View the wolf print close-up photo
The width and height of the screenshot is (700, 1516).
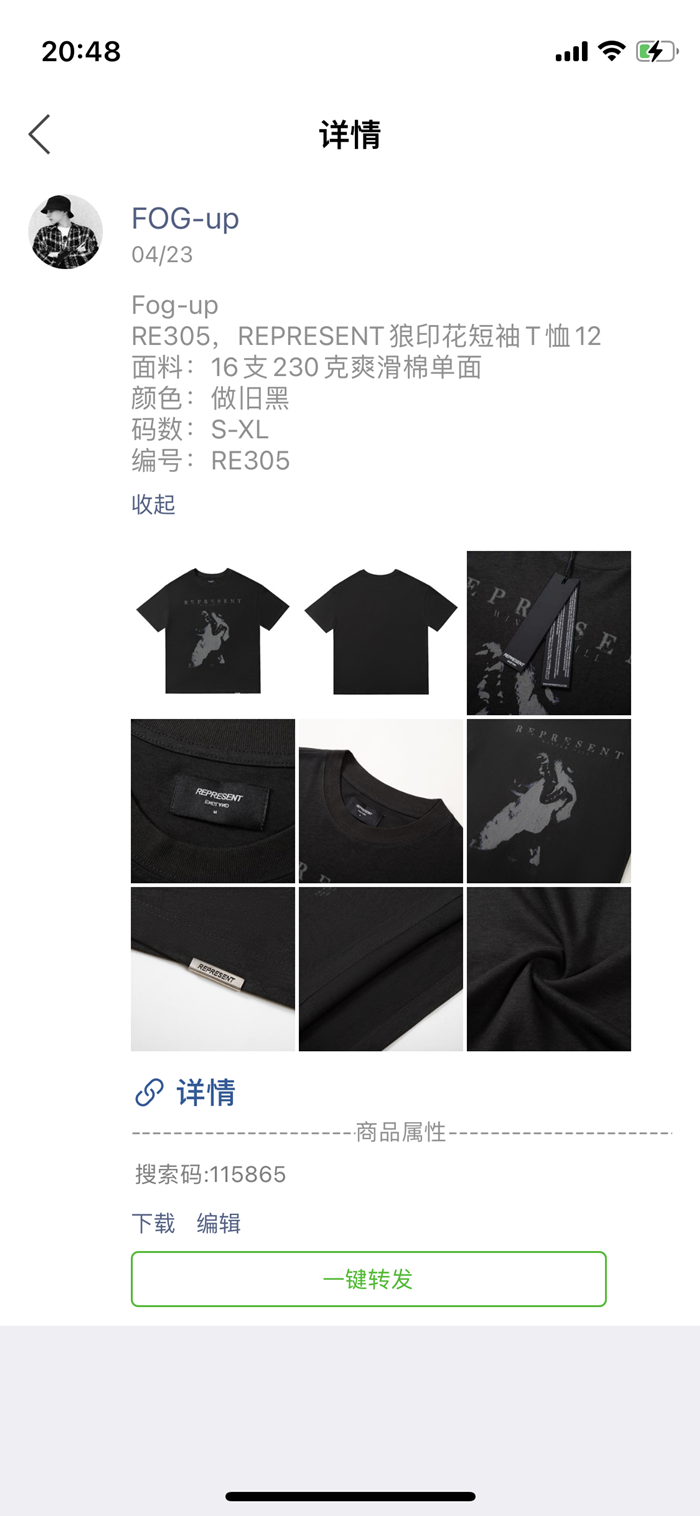pos(549,800)
